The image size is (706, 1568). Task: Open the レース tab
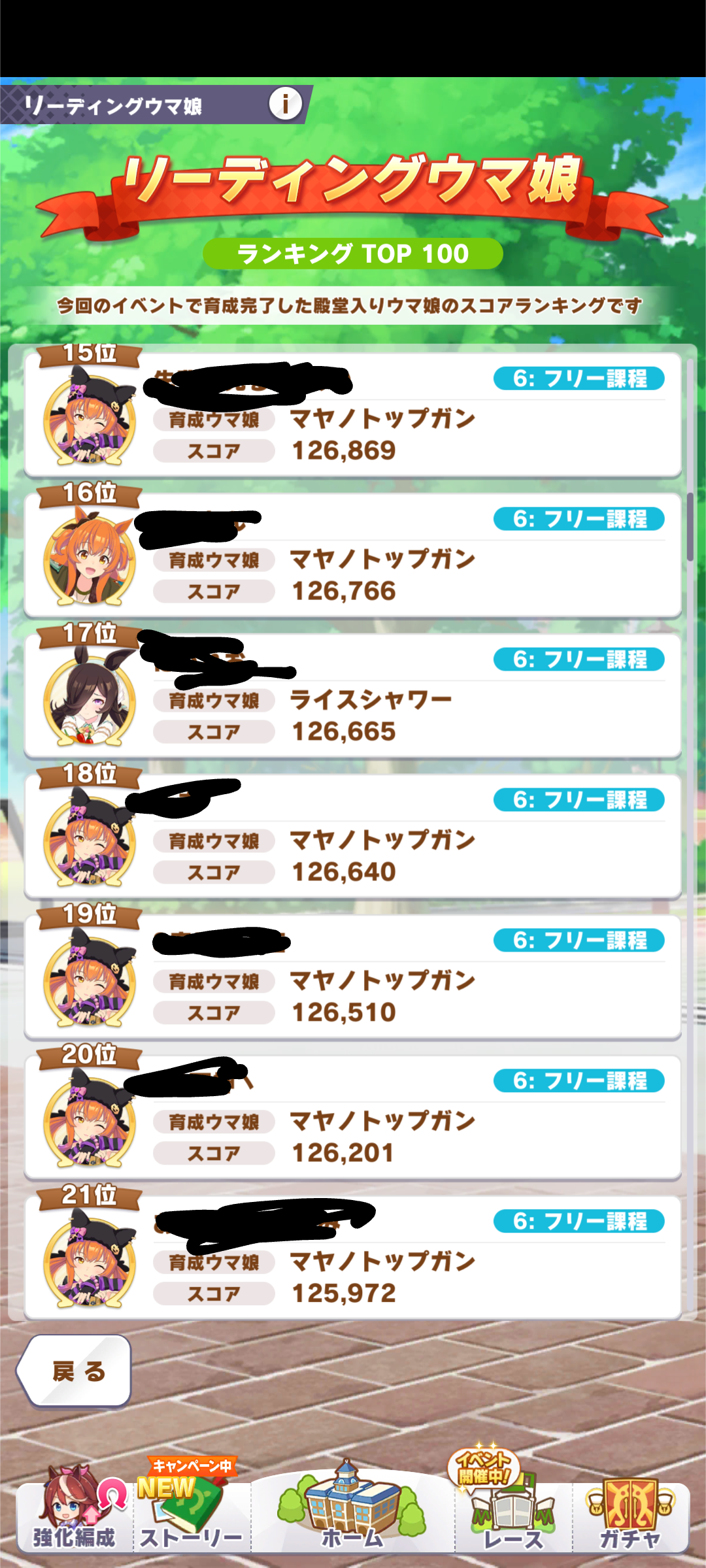coord(513,1516)
